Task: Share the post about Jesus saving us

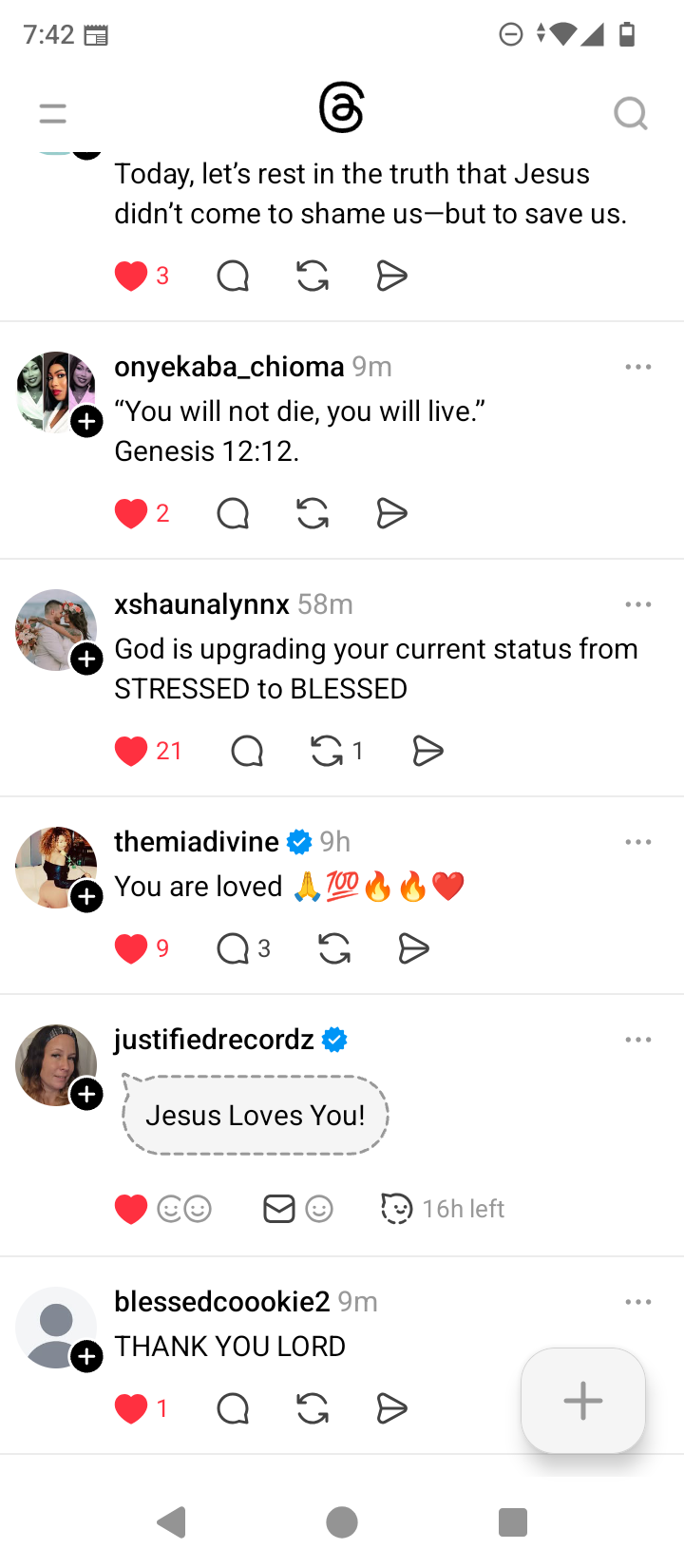Action: point(391,276)
